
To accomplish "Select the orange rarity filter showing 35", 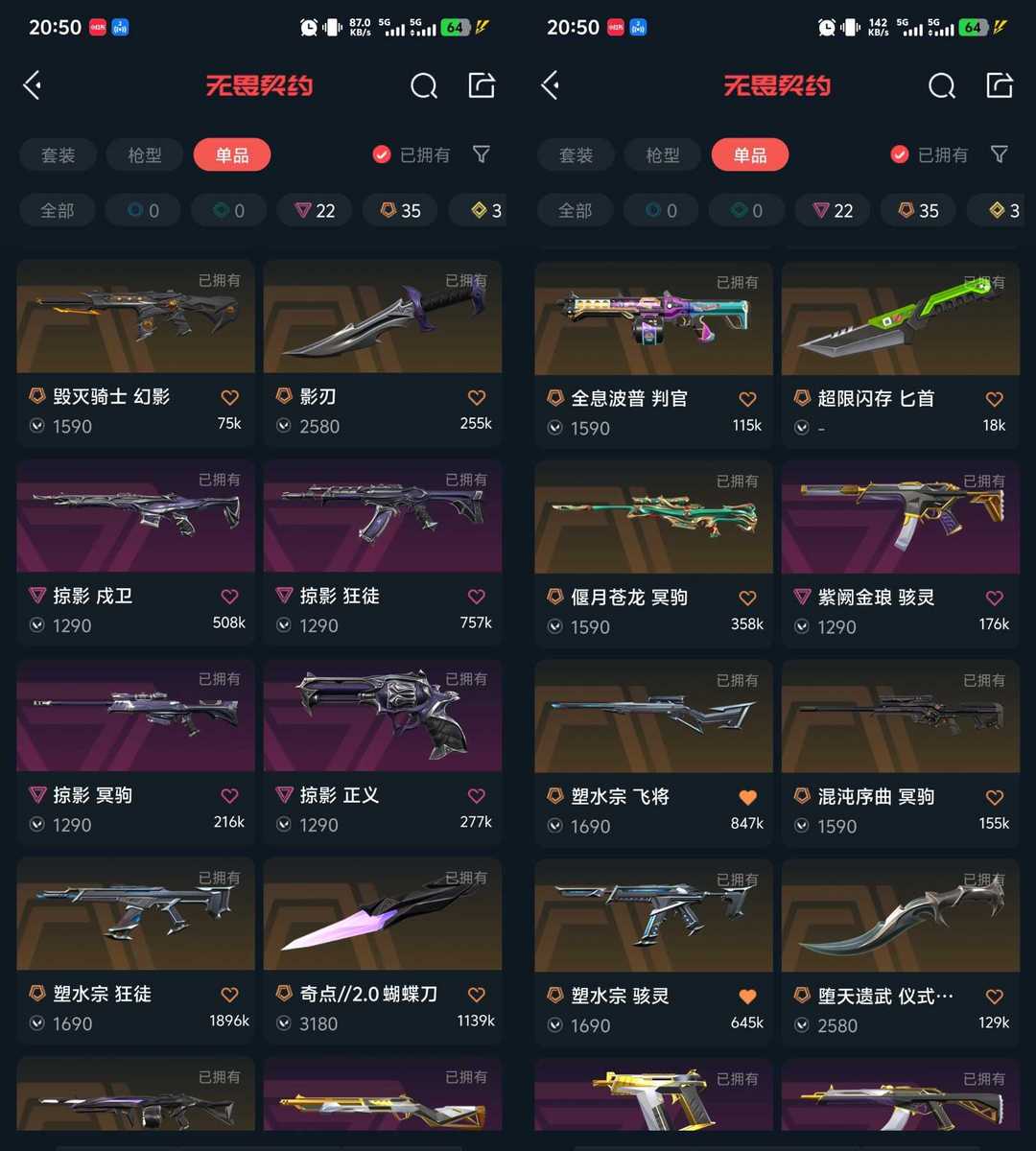I will click(399, 210).
